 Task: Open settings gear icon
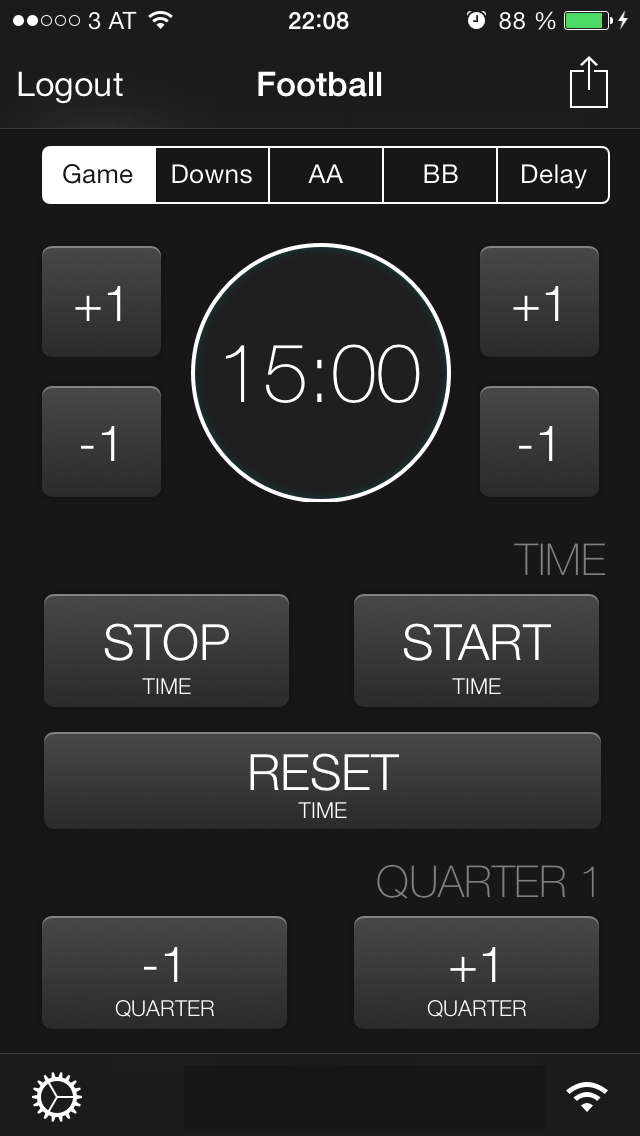[57, 1097]
